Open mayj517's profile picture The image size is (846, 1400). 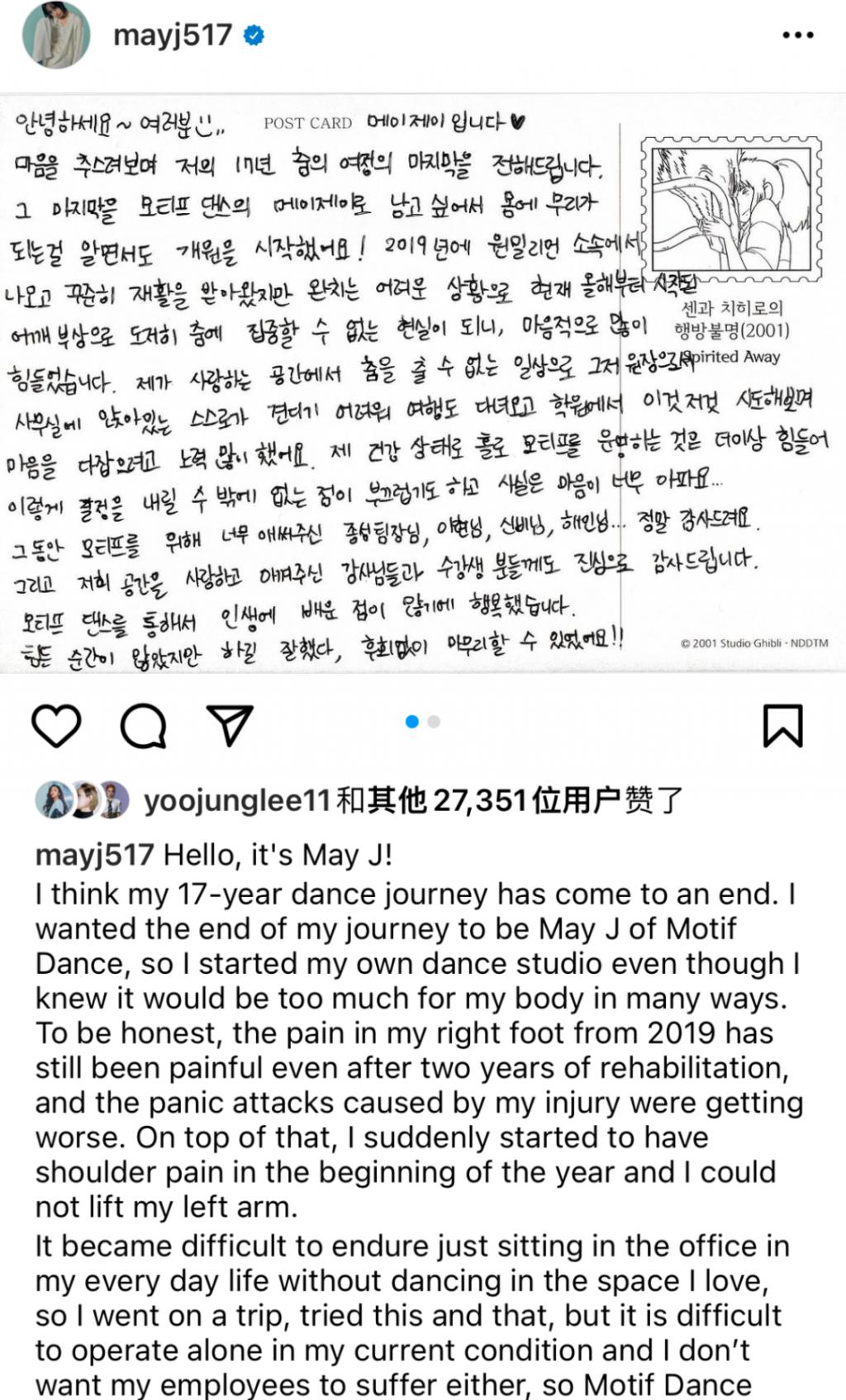point(56,36)
